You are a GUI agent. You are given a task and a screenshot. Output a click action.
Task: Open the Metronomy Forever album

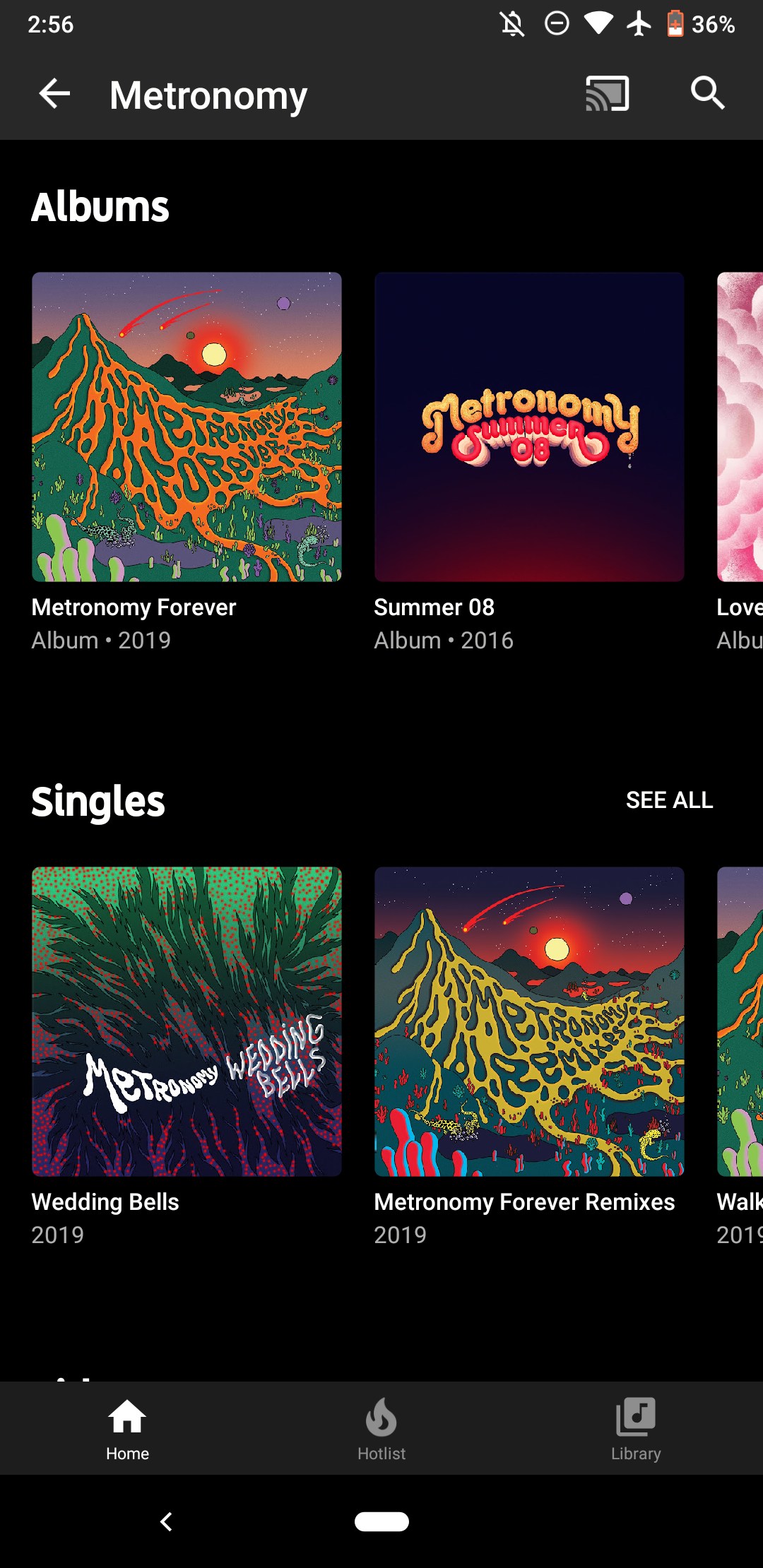pos(187,427)
